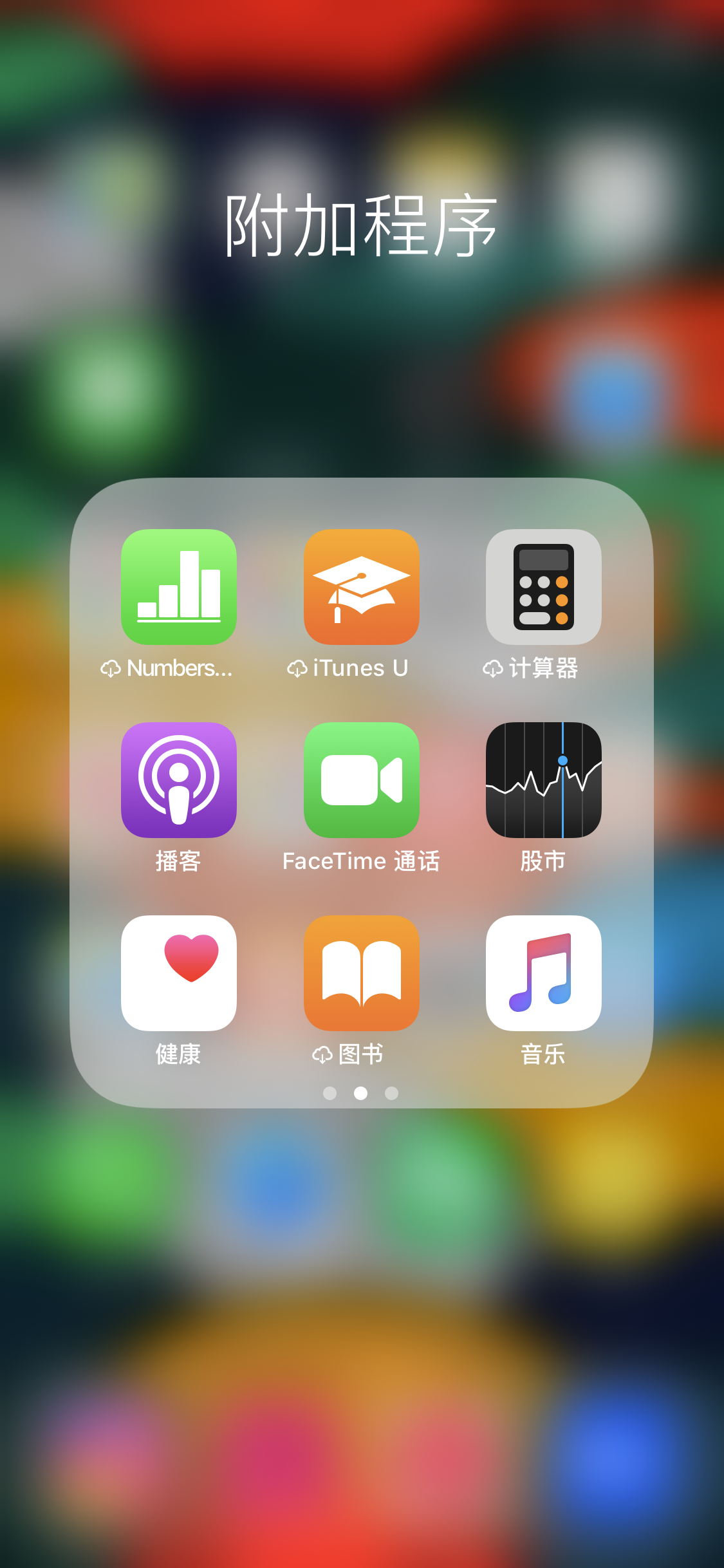Open the 计算器 calculator app
Viewport: 724px width, 1568px height.
click(544, 587)
